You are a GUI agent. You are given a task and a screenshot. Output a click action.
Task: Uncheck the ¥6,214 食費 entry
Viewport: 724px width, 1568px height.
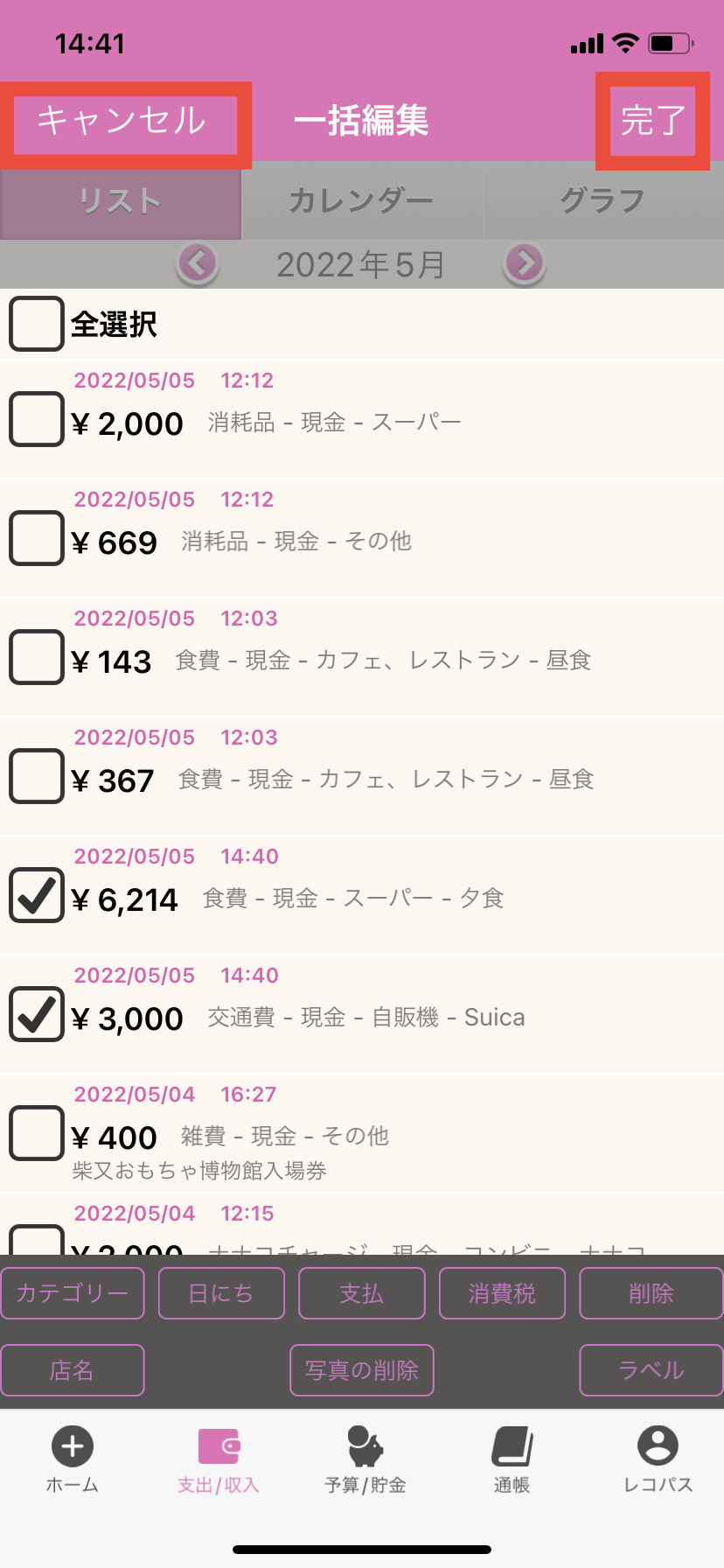coord(37,895)
